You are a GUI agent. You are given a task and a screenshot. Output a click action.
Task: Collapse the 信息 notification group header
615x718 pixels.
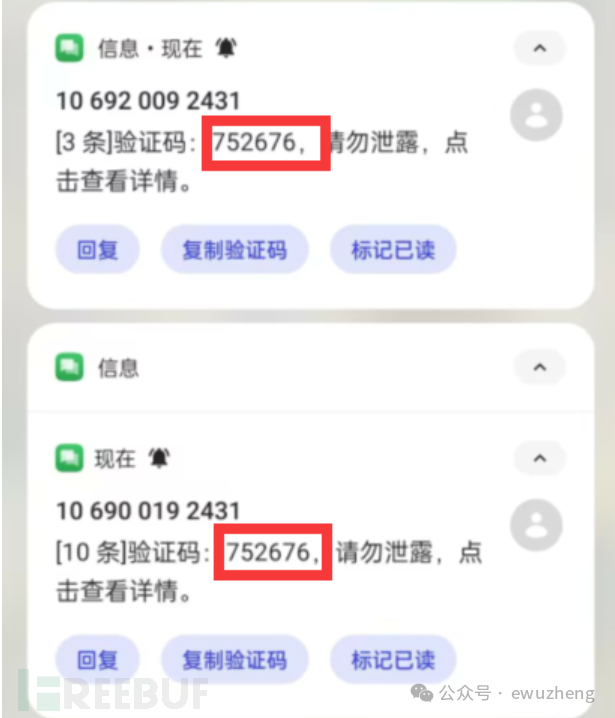(x=539, y=368)
